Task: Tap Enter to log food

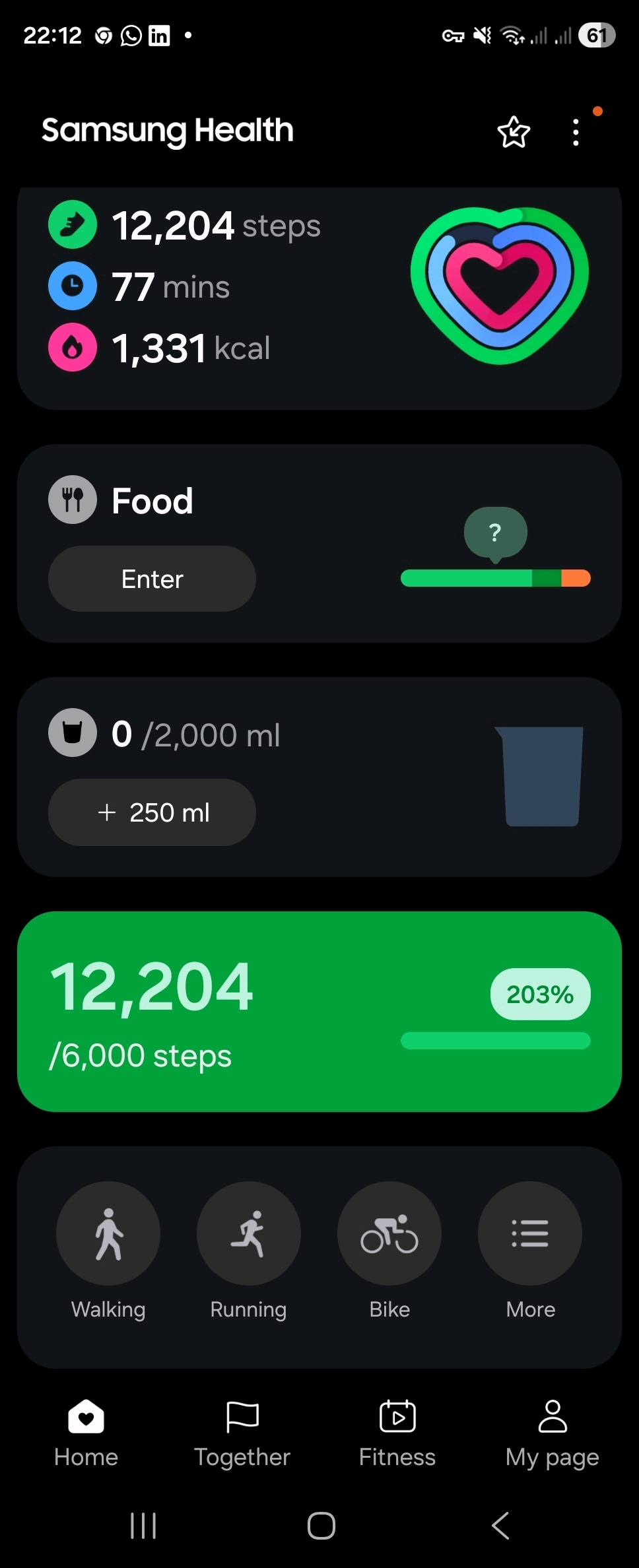Action: click(x=152, y=579)
